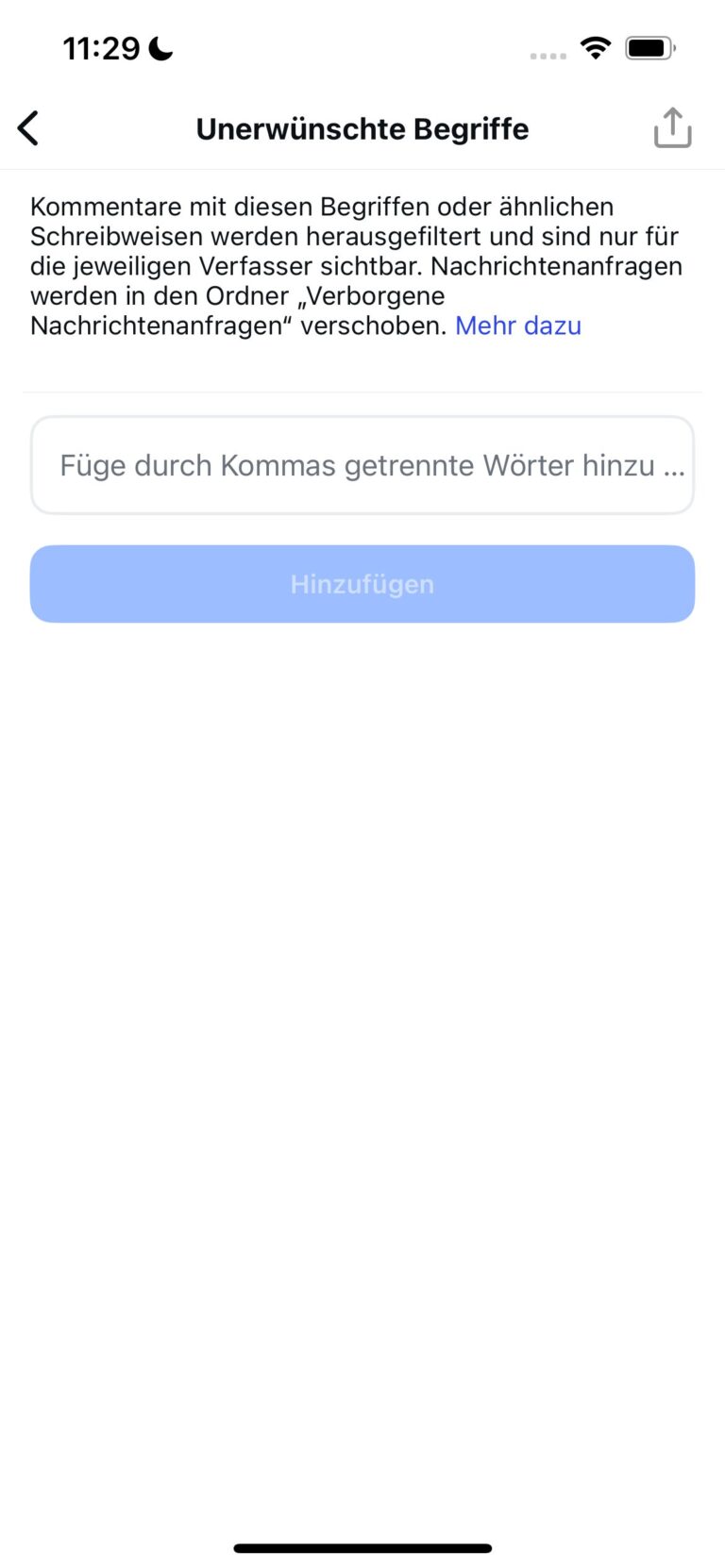725x1568 pixels.
Task: Focus the comma-separated words input box
Action: tap(362, 464)
